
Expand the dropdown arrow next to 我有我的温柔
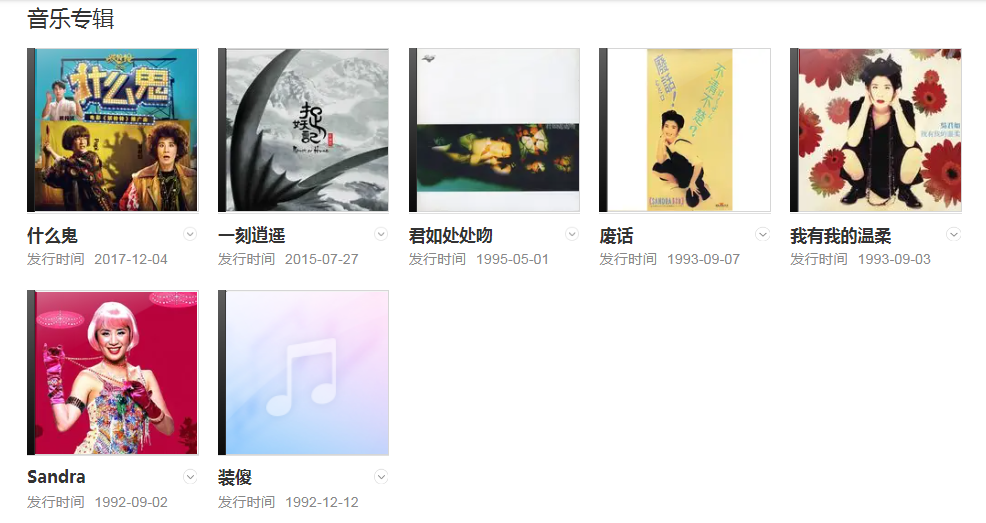coord(954,234)
